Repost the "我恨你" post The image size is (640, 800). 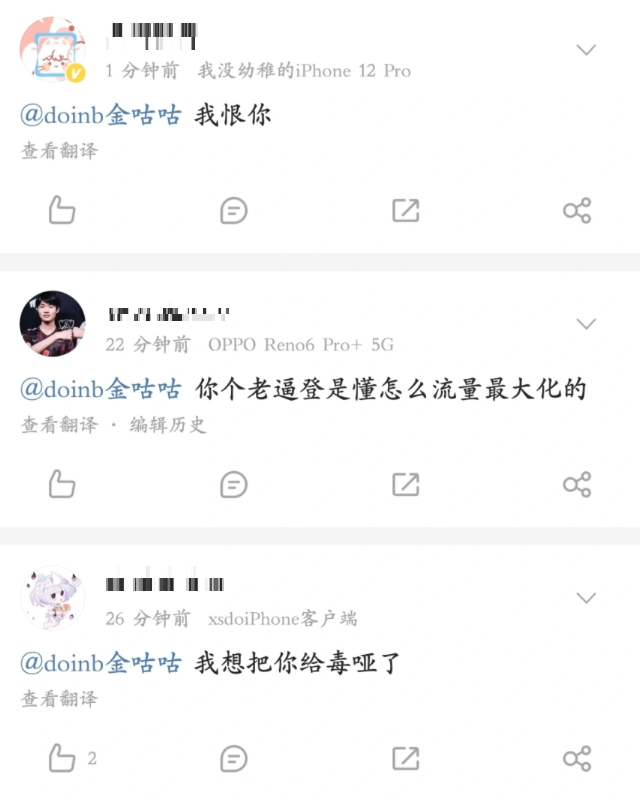pos(405,210)
